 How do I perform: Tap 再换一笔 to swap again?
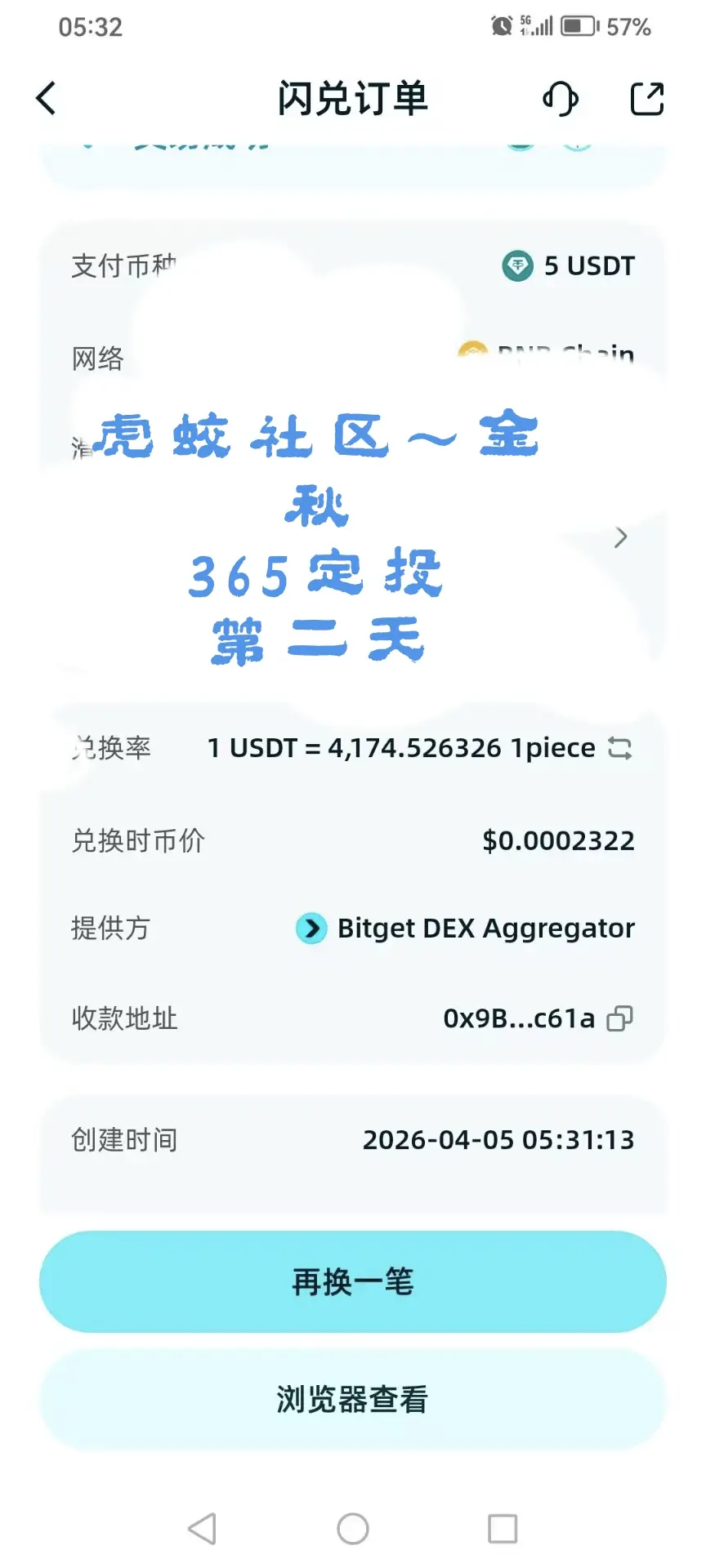(x=353, y=1281)
